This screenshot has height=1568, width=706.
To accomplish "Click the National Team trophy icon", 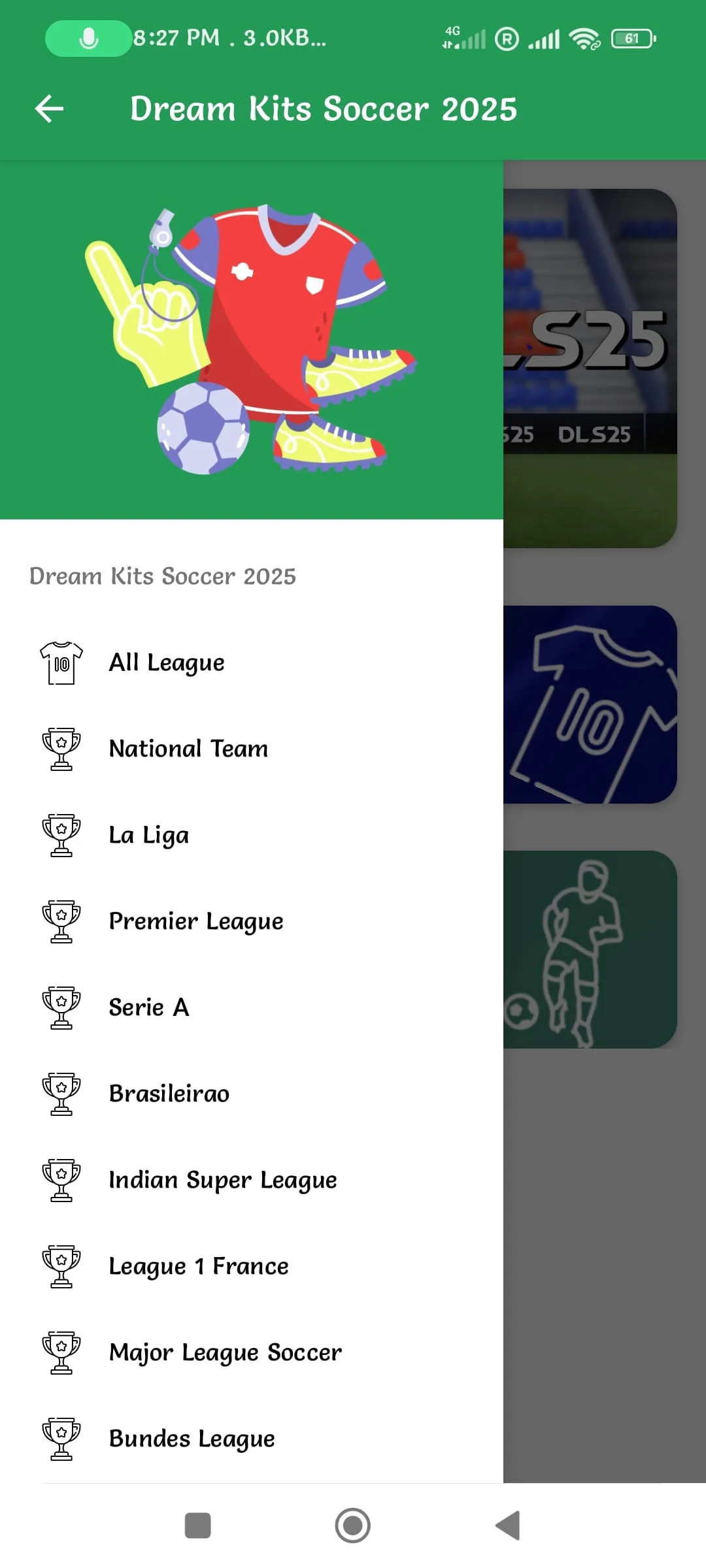I will coord(61,749).
